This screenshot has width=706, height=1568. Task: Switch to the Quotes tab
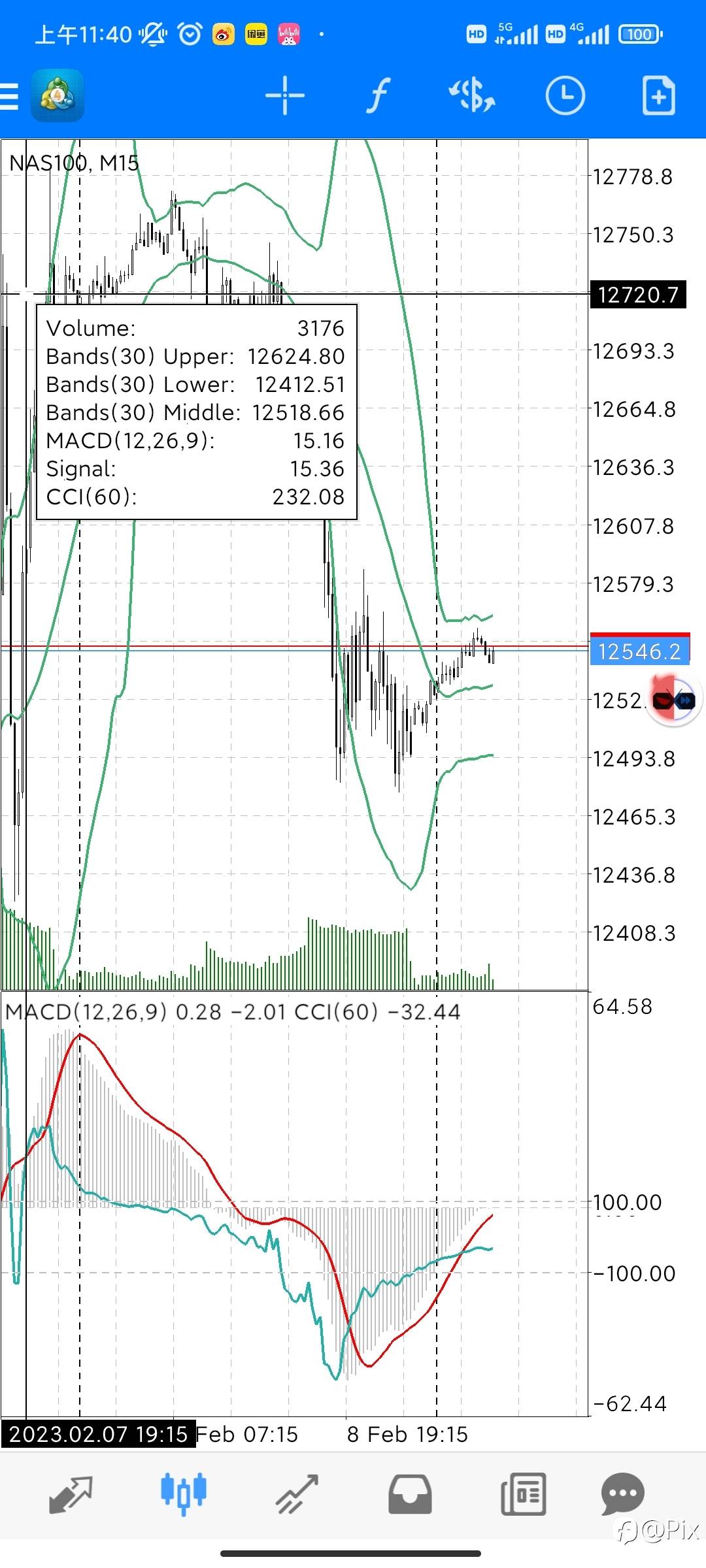coord(71,1494)
